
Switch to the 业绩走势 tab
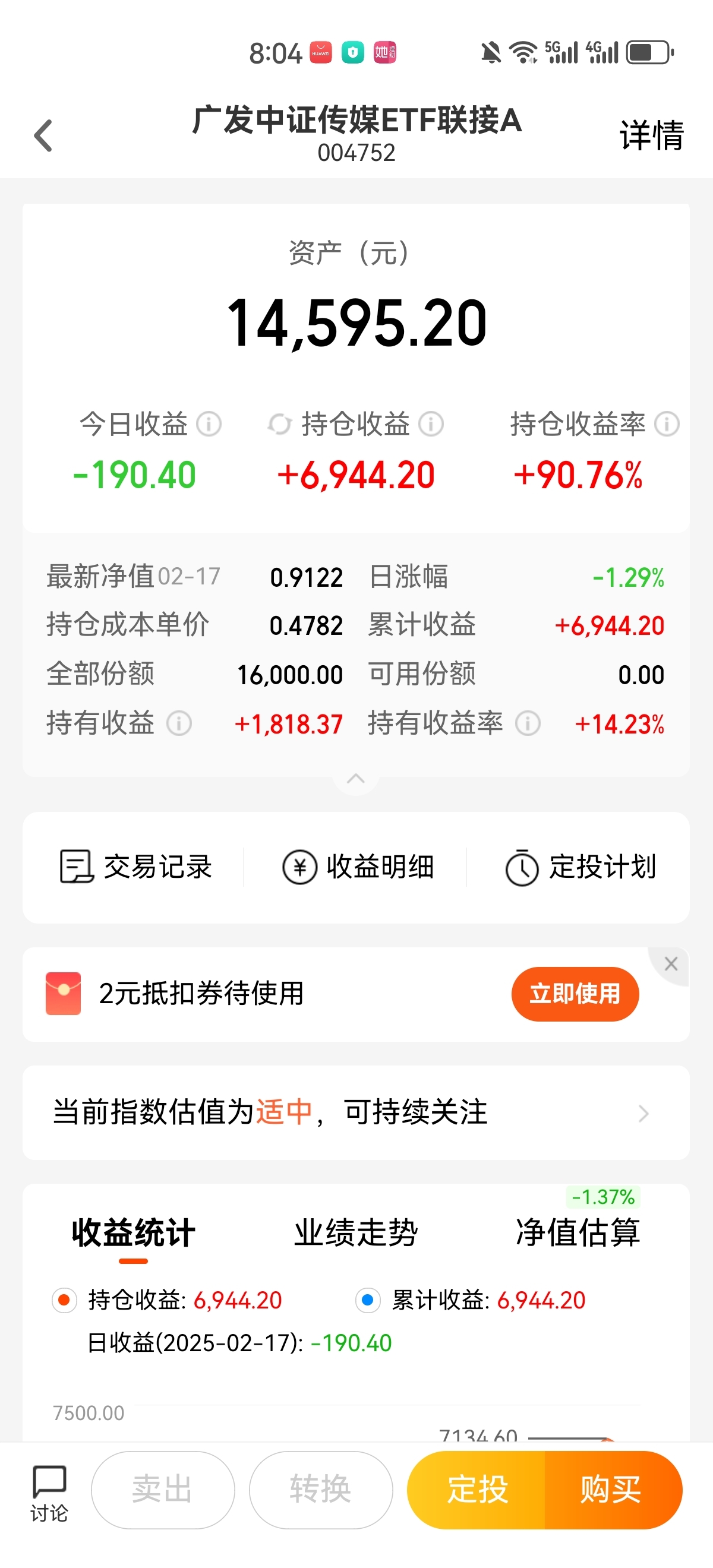[x=356, y=1232]
